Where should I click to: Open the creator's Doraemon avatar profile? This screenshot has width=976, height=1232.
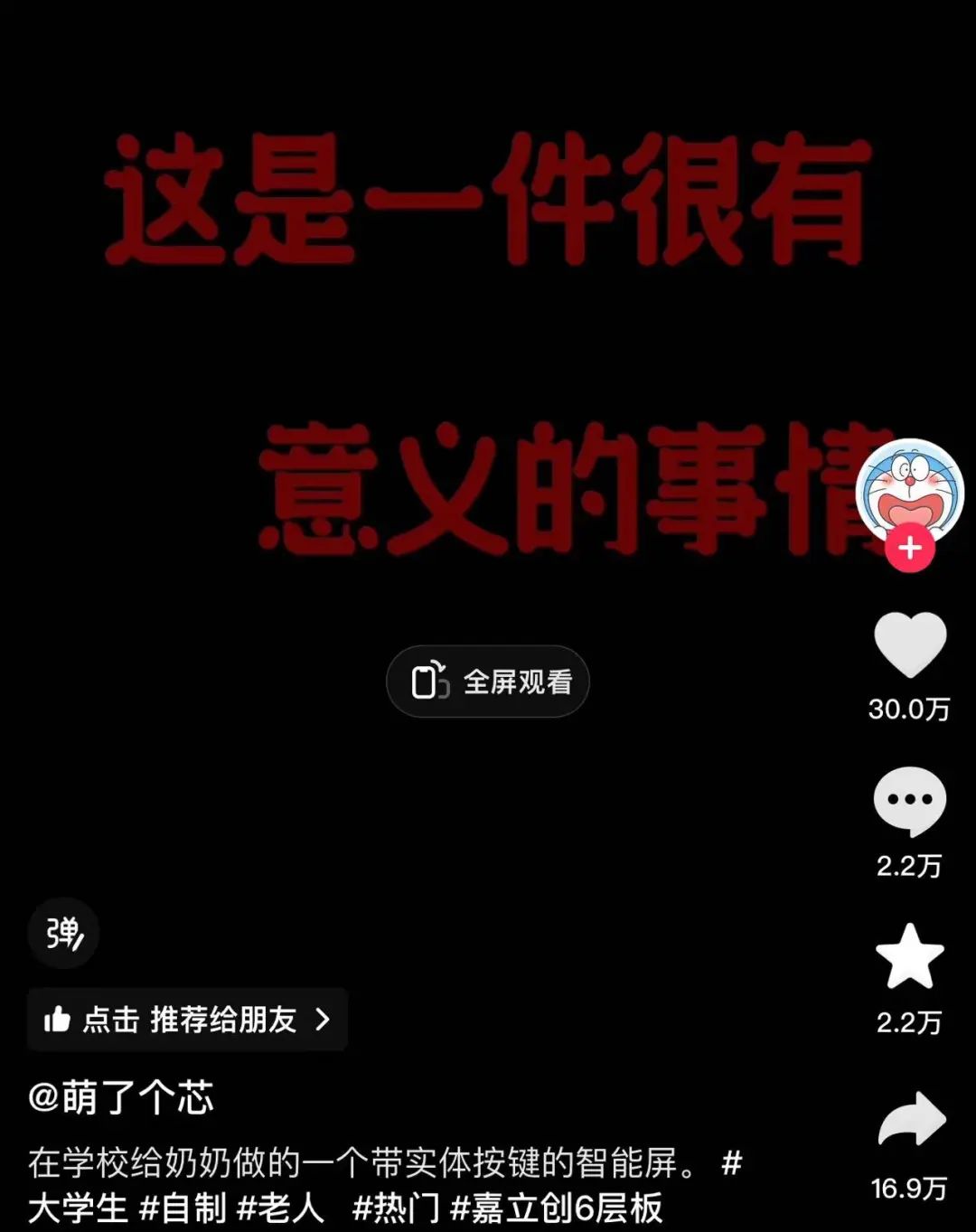[x=909, y=490]
